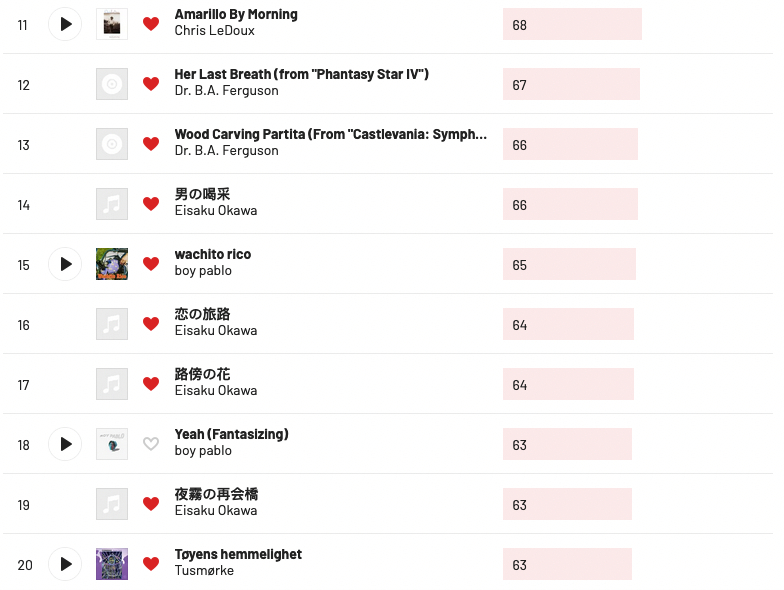784x590 pixels.
Task: Play Tøyens hemmelighet by Tusmørke
Action: (x=65, y=564)
